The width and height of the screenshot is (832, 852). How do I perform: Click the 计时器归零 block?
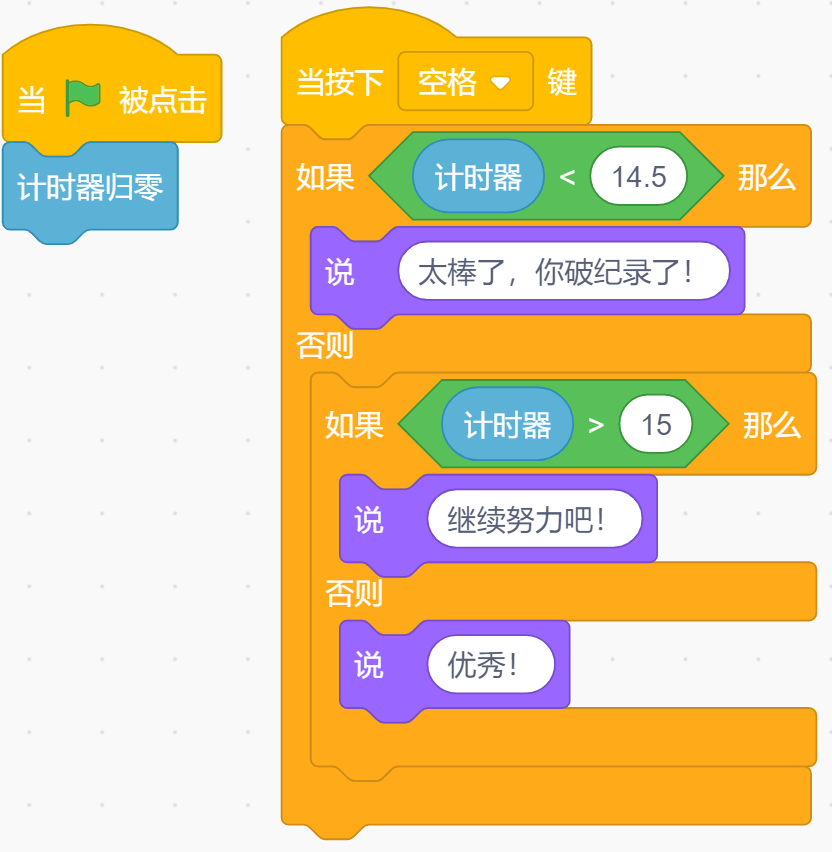(90, 187)
